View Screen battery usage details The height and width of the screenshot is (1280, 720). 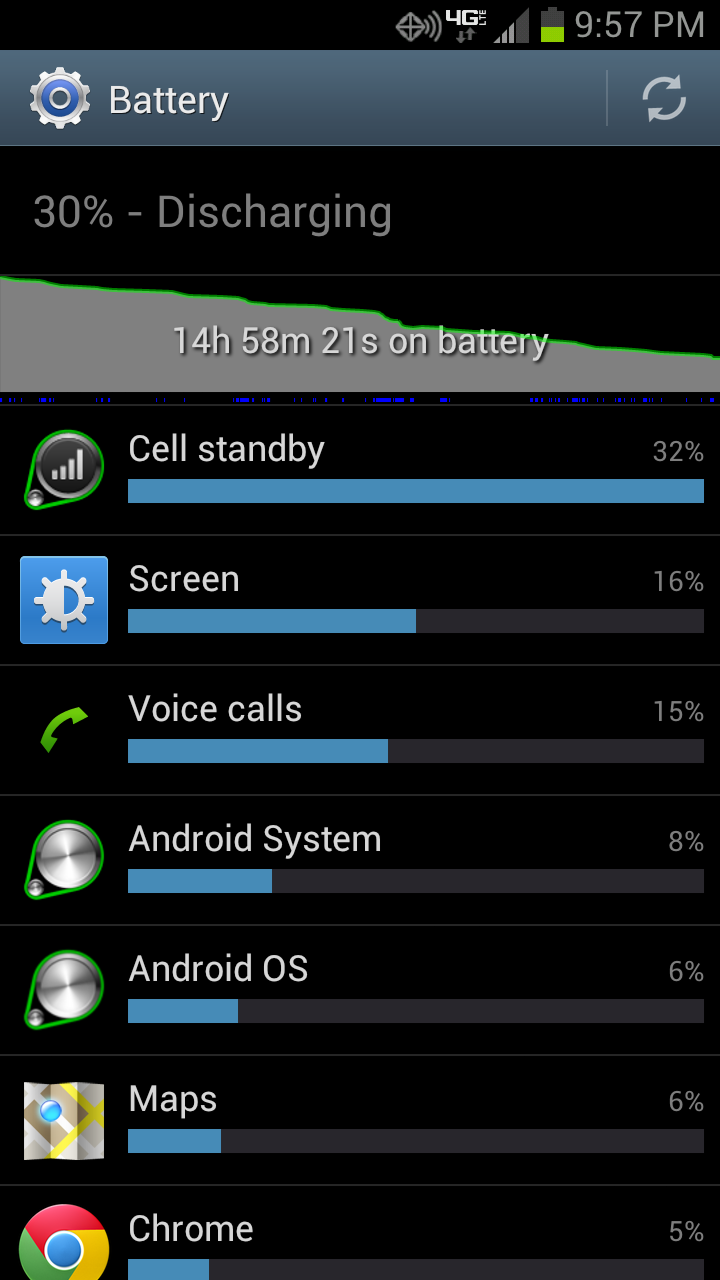(x=360, y=600)
